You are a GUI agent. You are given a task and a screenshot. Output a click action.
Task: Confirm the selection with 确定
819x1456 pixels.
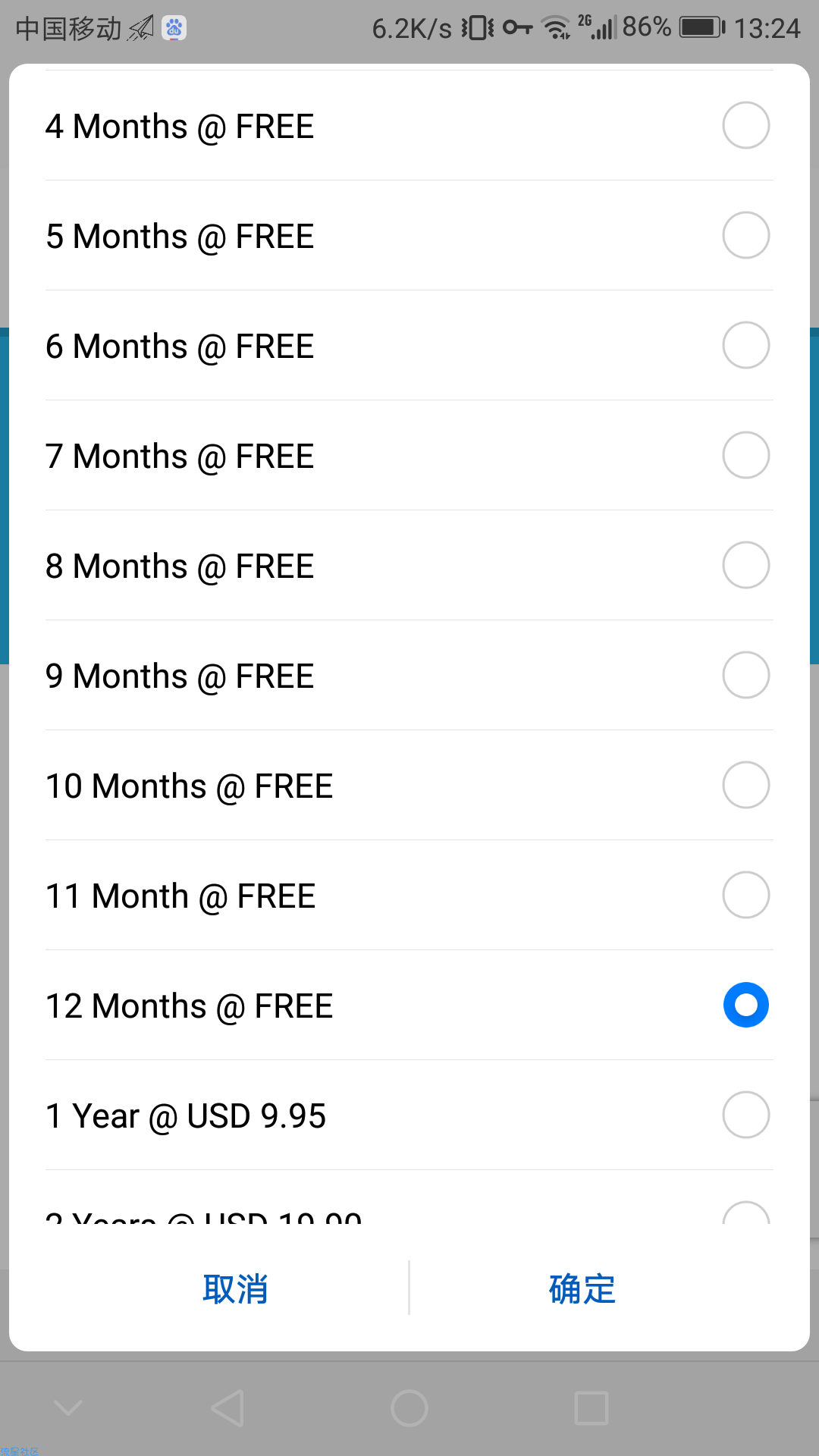(582, 1288)
